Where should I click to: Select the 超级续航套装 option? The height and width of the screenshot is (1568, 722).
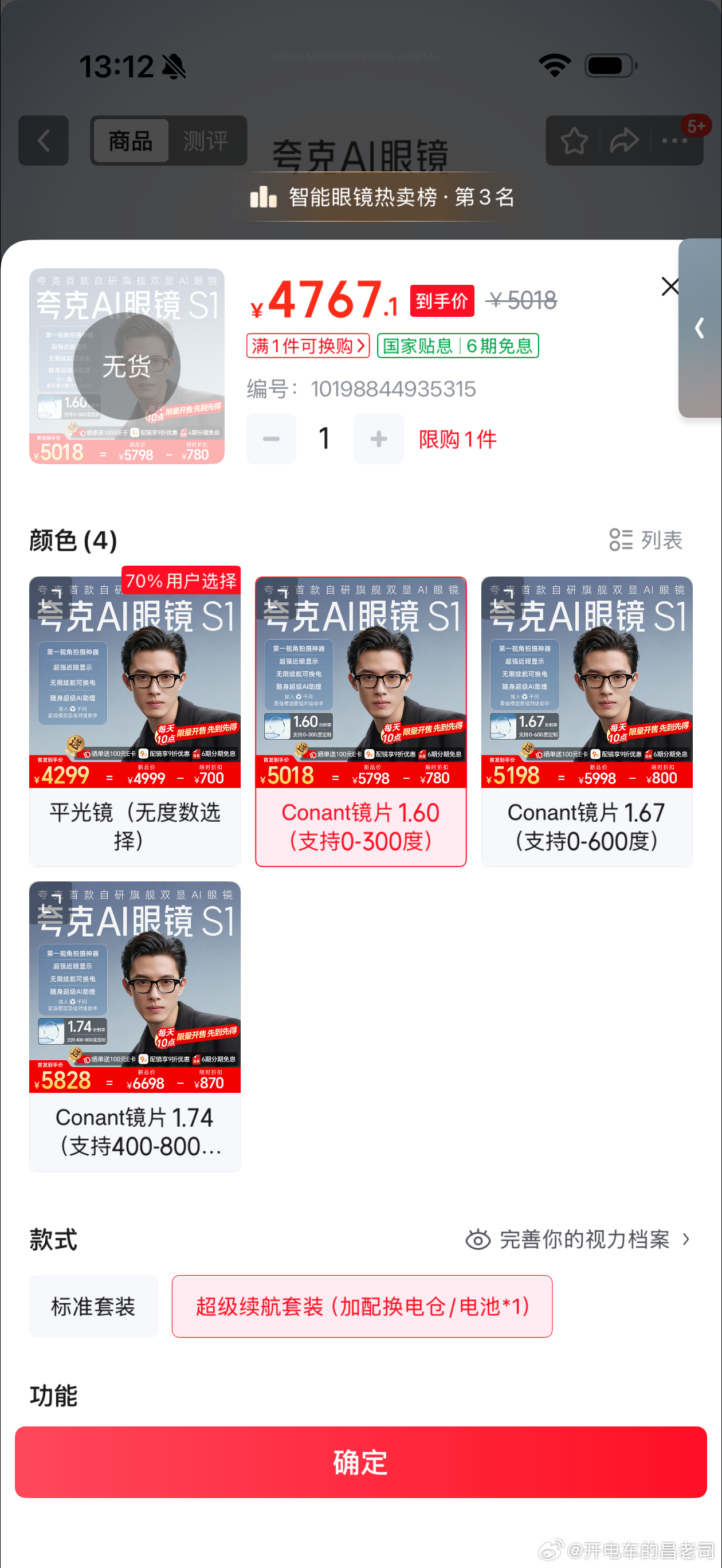coord(363,1306)
